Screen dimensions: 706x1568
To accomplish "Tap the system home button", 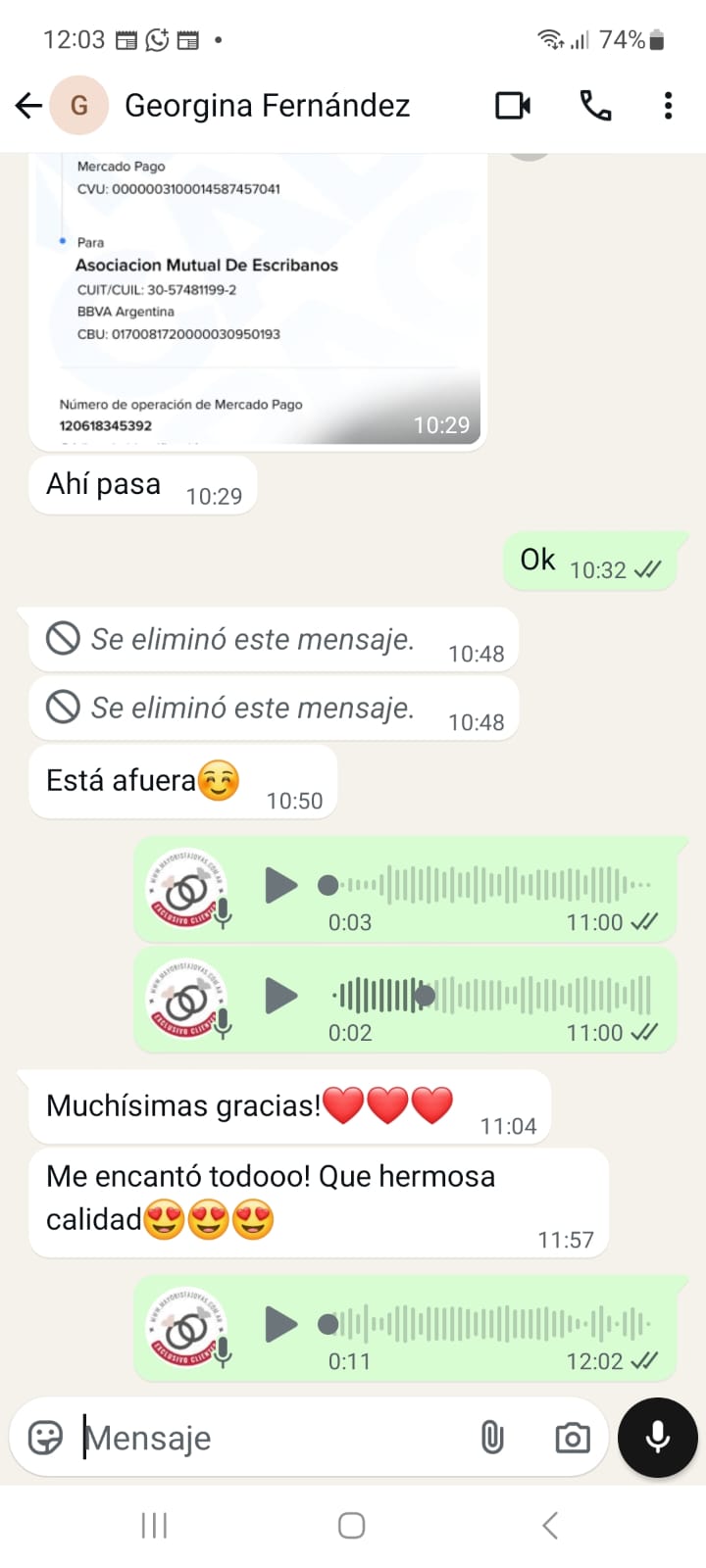I will click(352, 1525).
